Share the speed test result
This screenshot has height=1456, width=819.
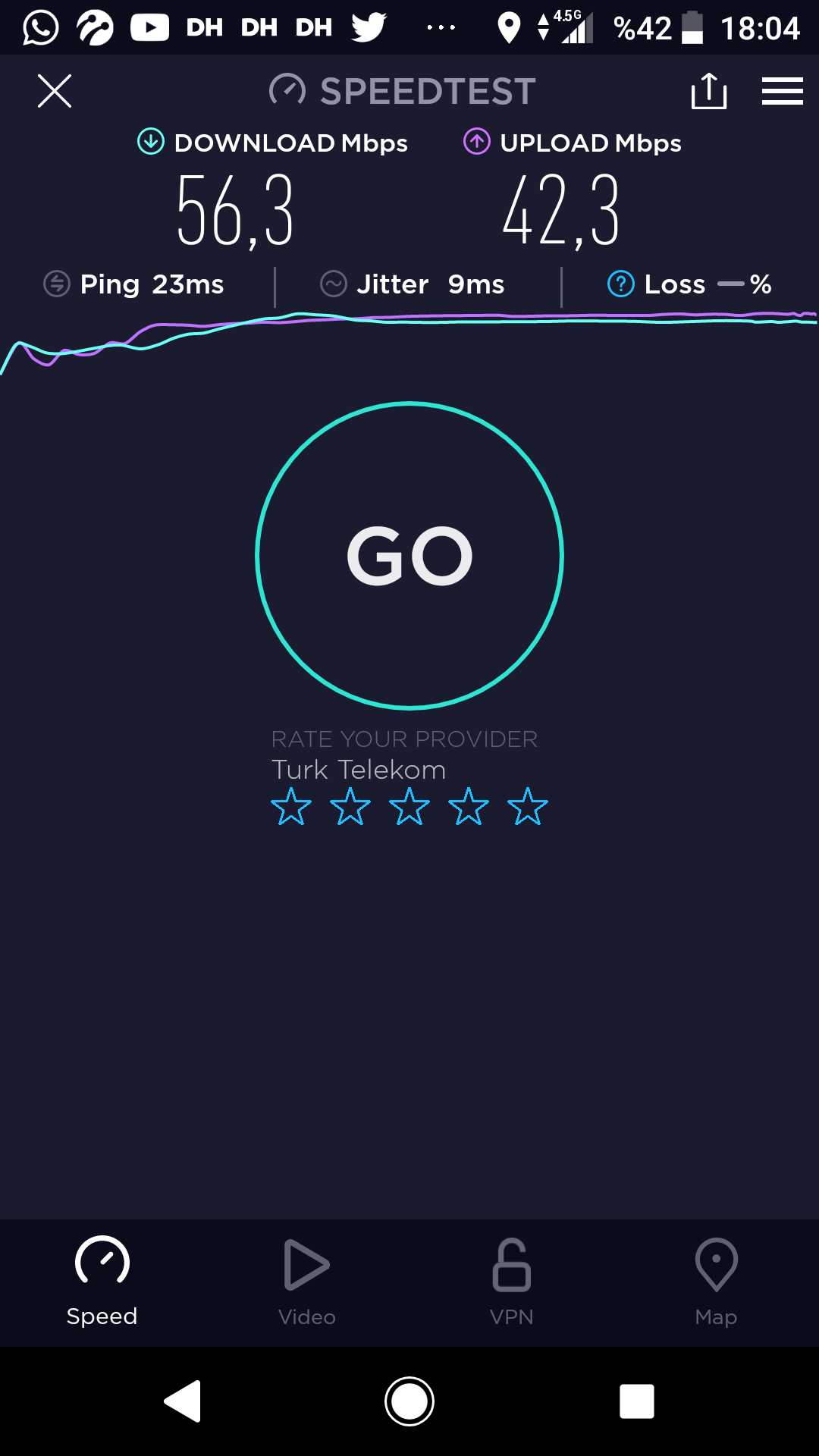click(709, 91)
